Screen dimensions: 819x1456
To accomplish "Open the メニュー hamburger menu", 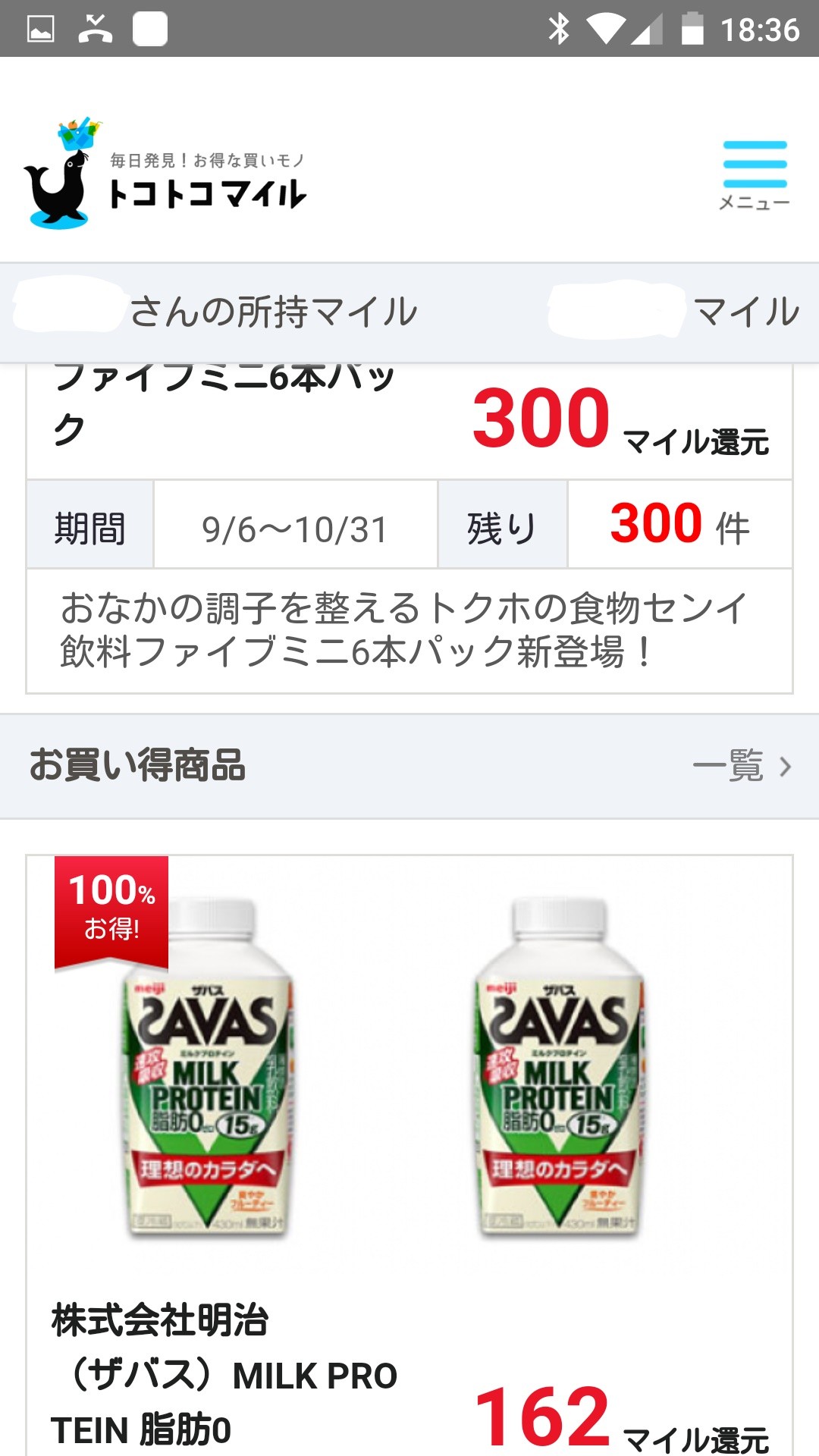I will tap(755, 174).
